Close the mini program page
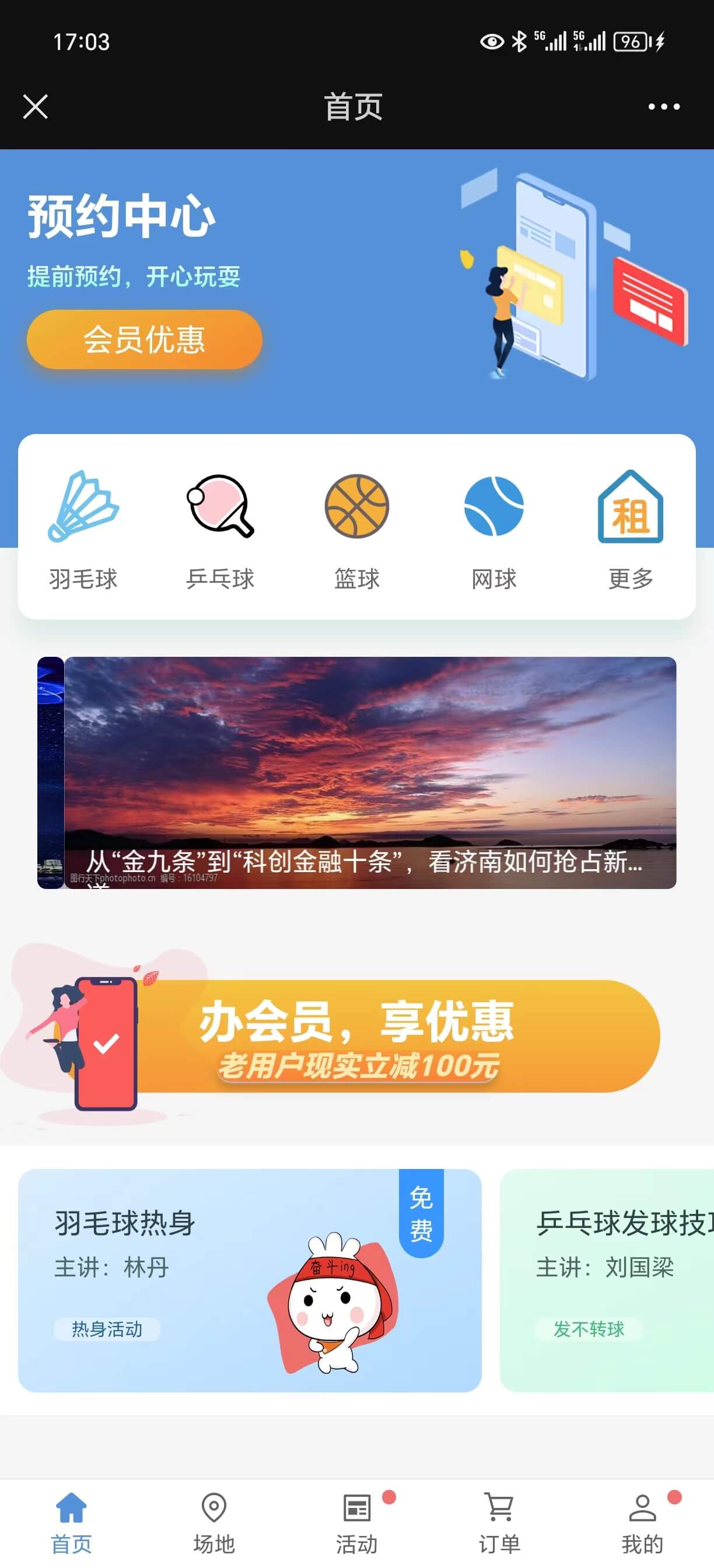Viewport: 714px width, 1568px height. coord(36,107)
